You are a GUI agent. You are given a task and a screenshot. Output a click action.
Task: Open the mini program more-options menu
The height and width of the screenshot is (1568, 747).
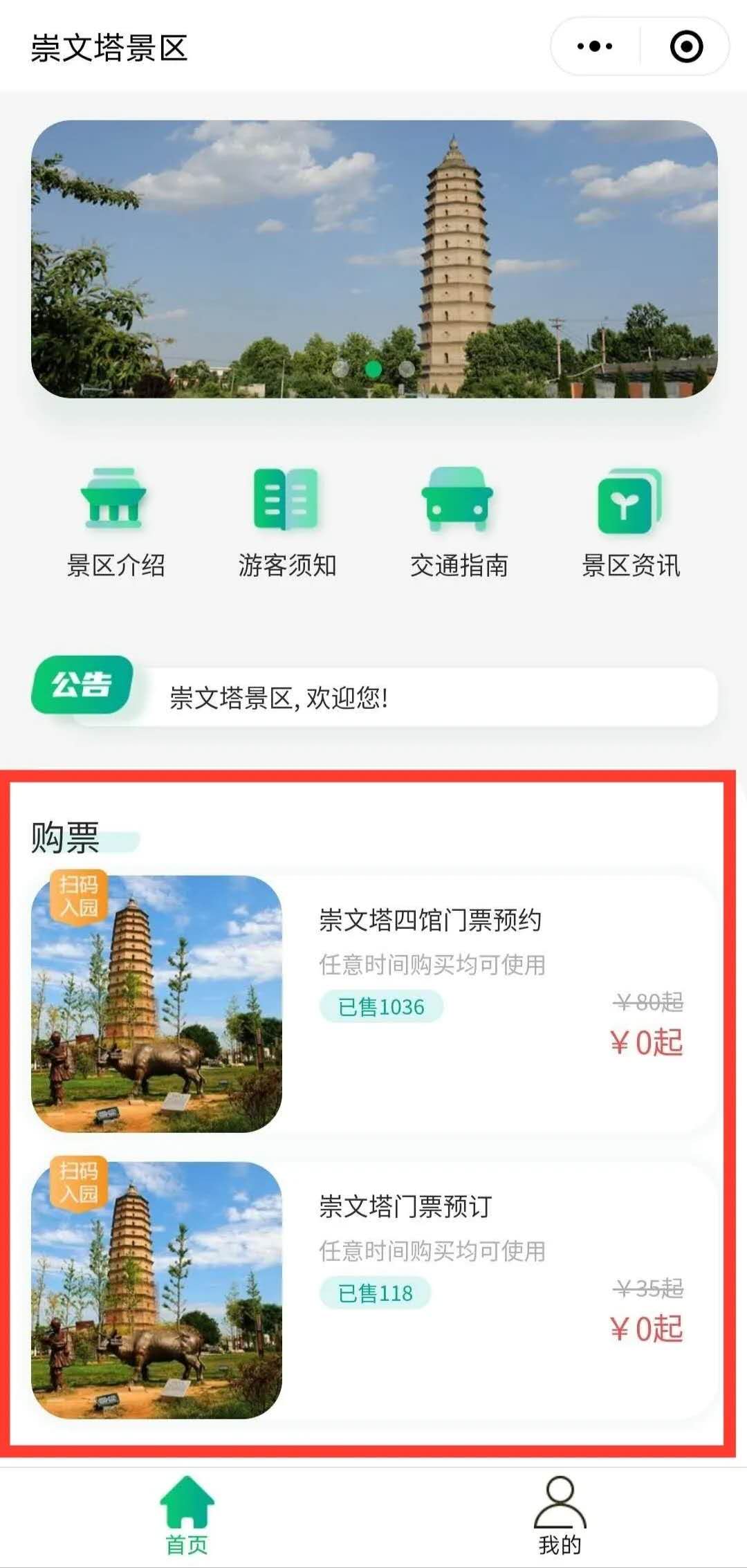(x=595, y=47)
